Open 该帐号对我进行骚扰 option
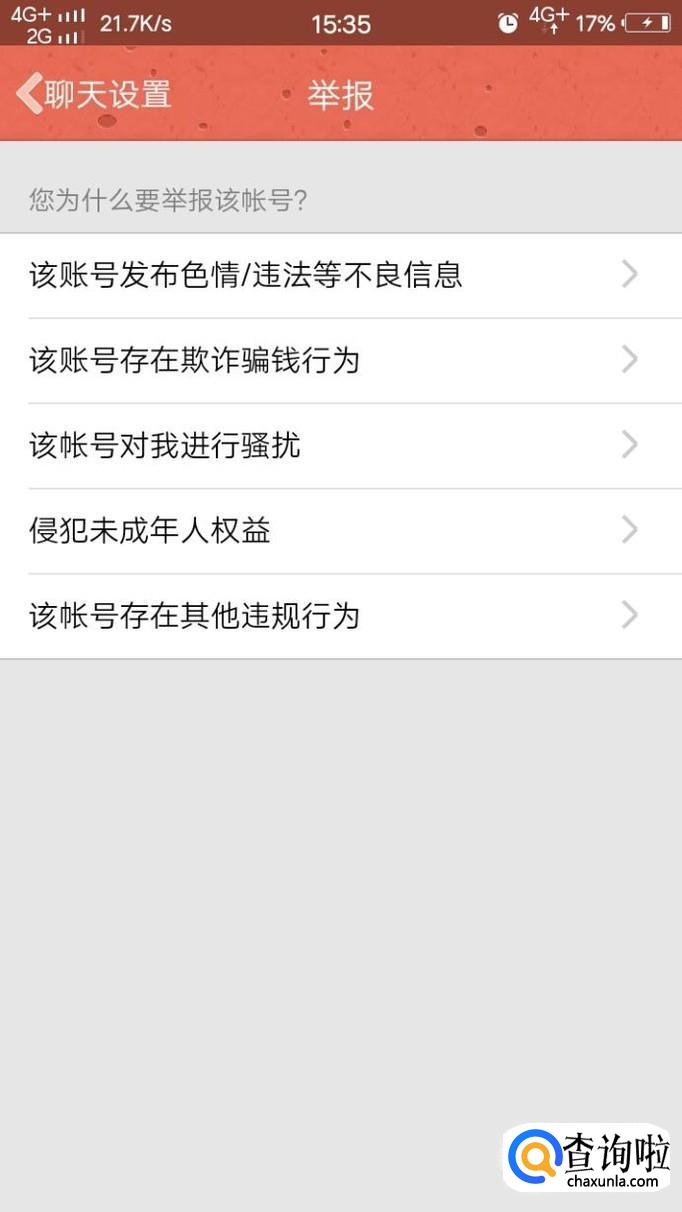The height and width of the screenshot is (1212, 682). (340, 445)
